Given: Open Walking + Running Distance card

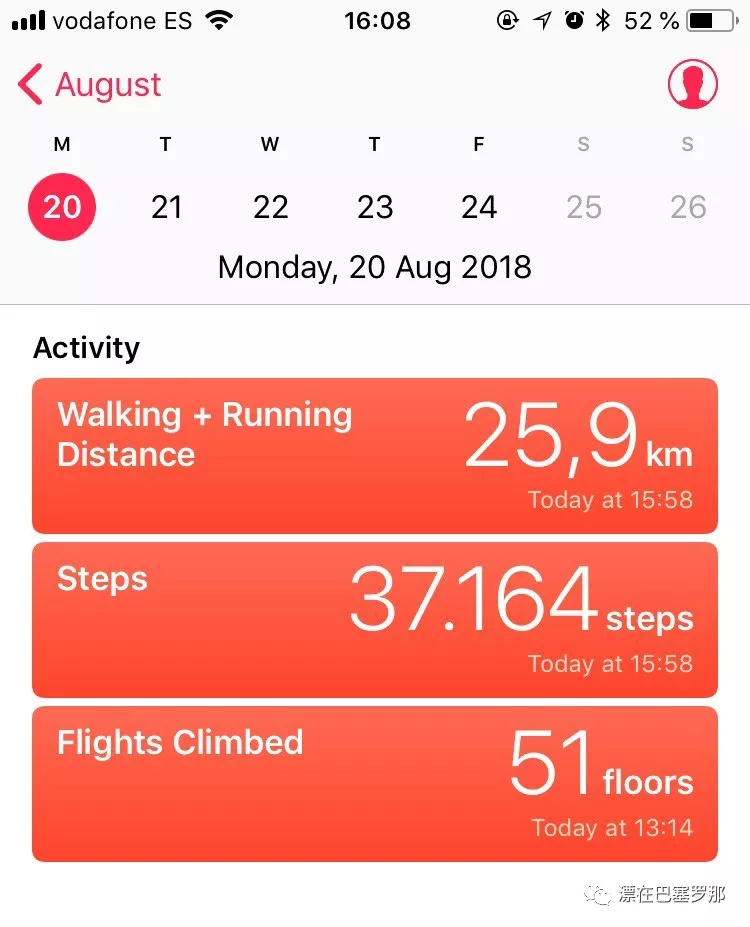Looking at the screenshot, I should [x=375, y=455].
